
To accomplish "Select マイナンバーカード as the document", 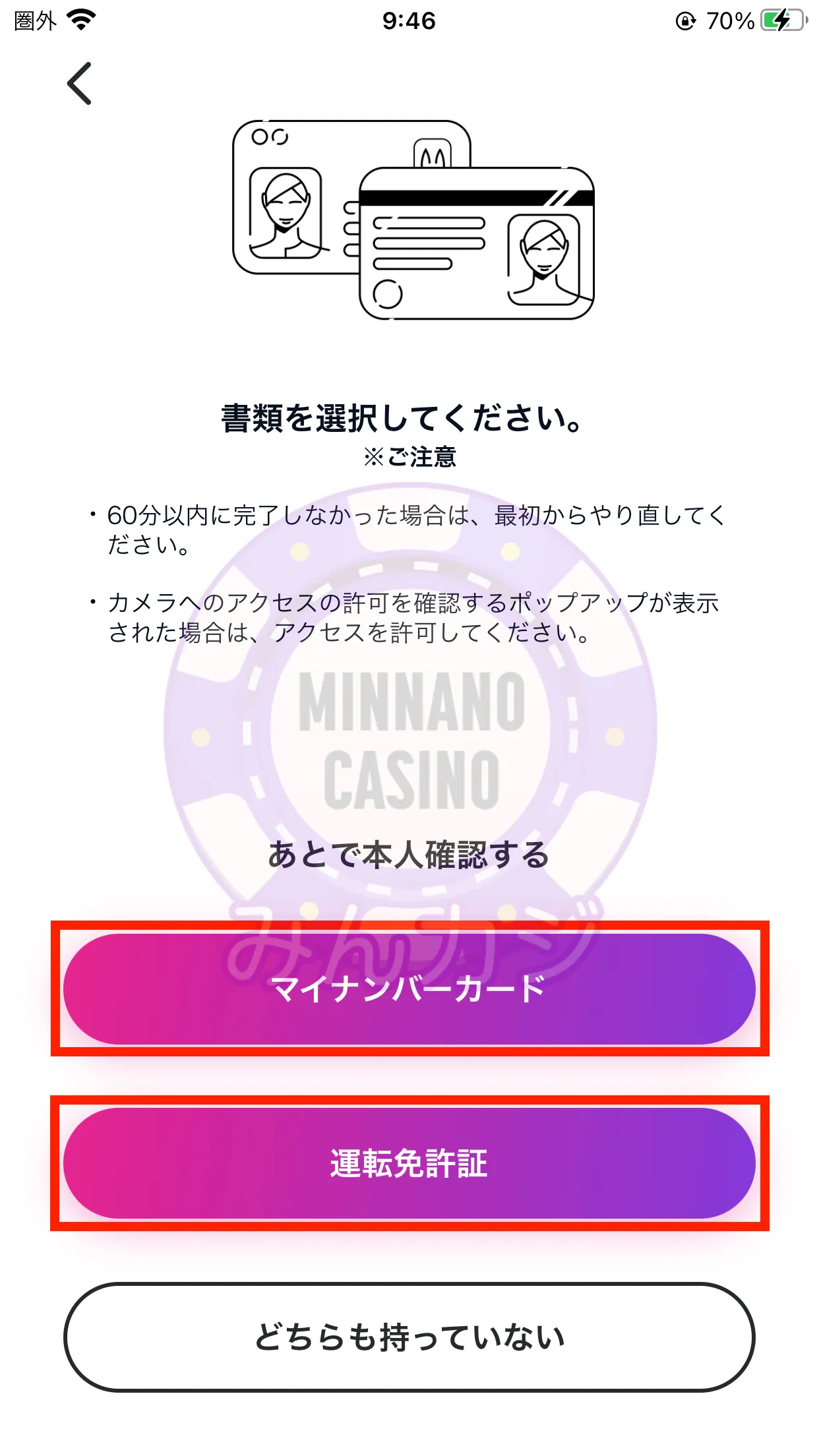I will click(409, 989).
